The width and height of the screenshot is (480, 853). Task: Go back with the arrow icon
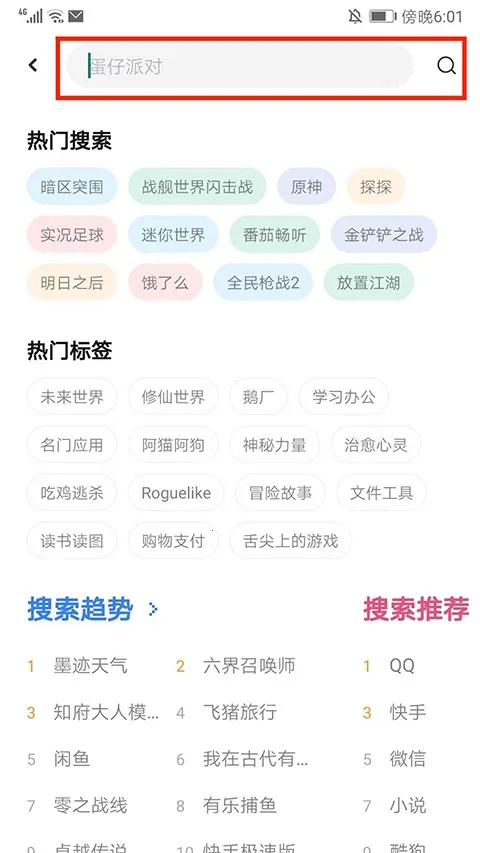[33, 66]
